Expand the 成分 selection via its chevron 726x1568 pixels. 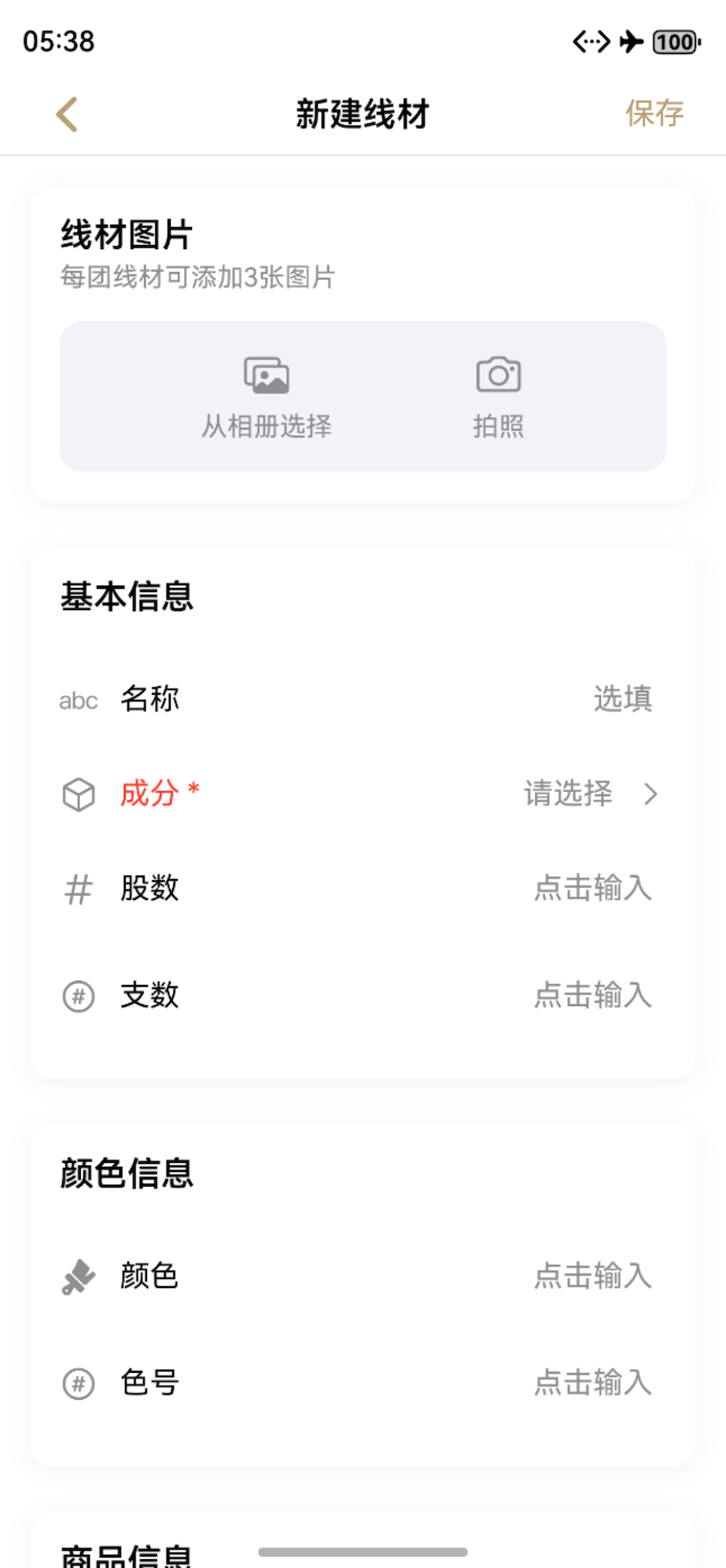(650, 794)
